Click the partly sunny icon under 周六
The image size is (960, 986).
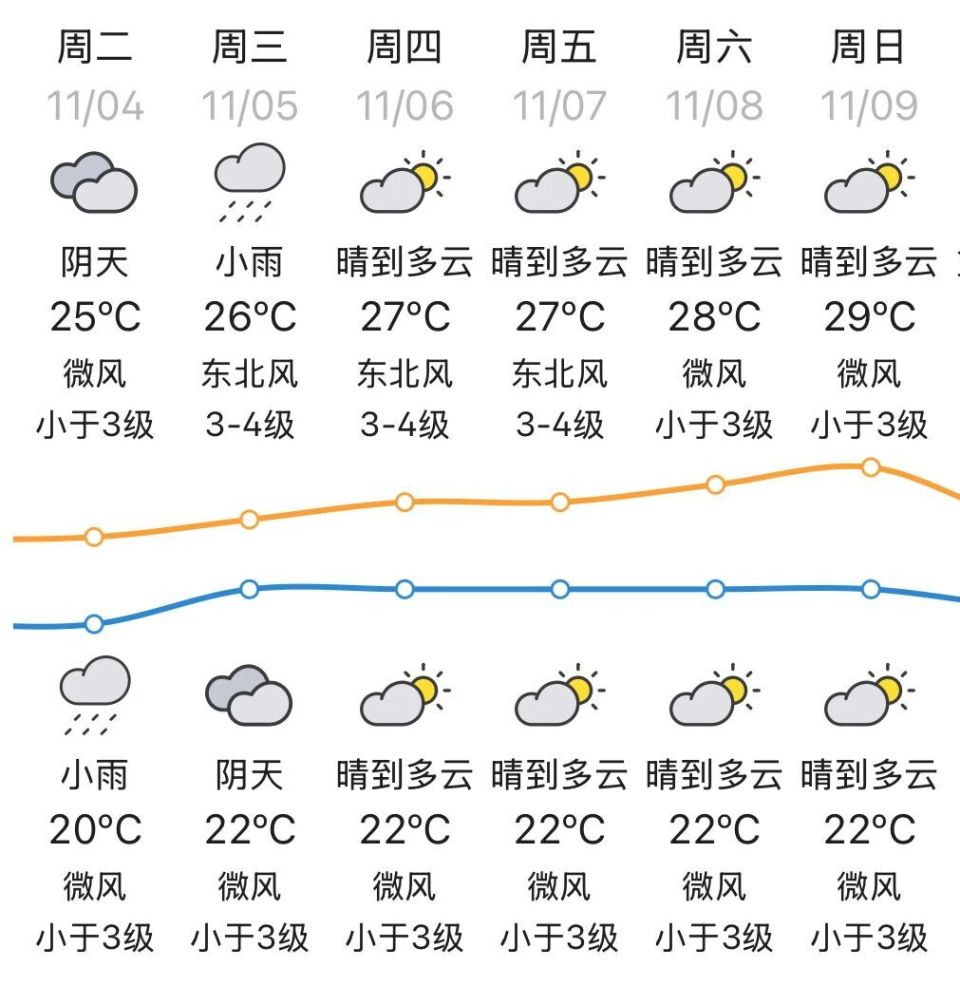713,185
